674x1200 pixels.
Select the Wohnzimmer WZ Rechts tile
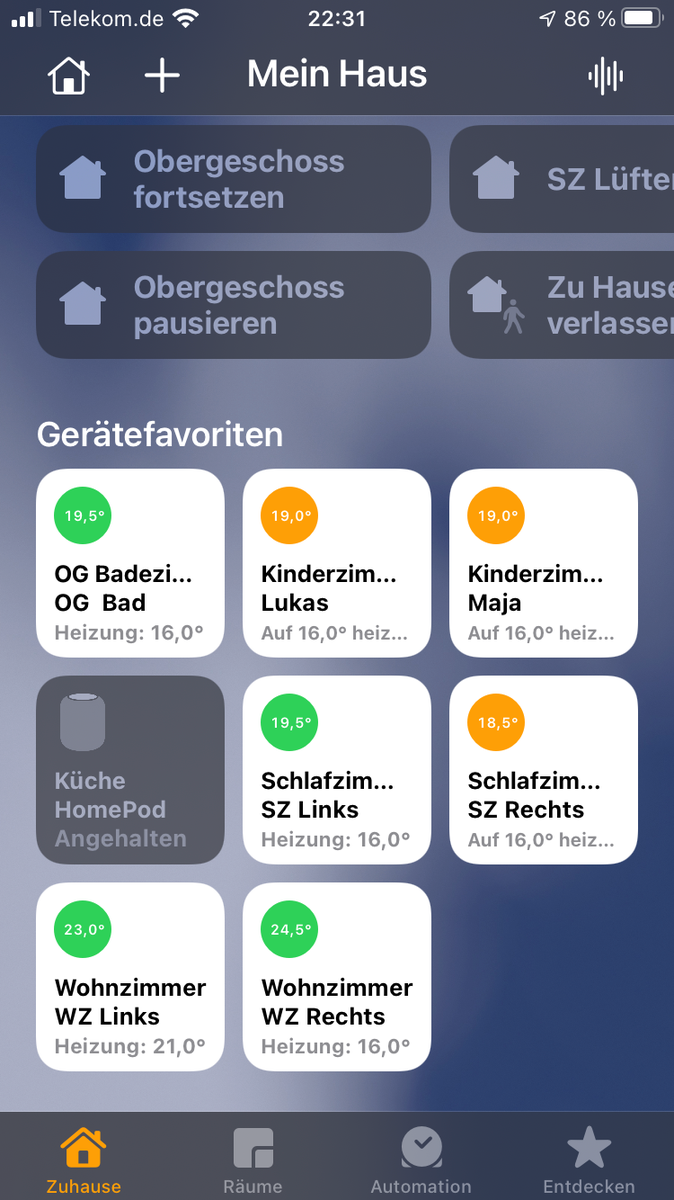point(337,977)
